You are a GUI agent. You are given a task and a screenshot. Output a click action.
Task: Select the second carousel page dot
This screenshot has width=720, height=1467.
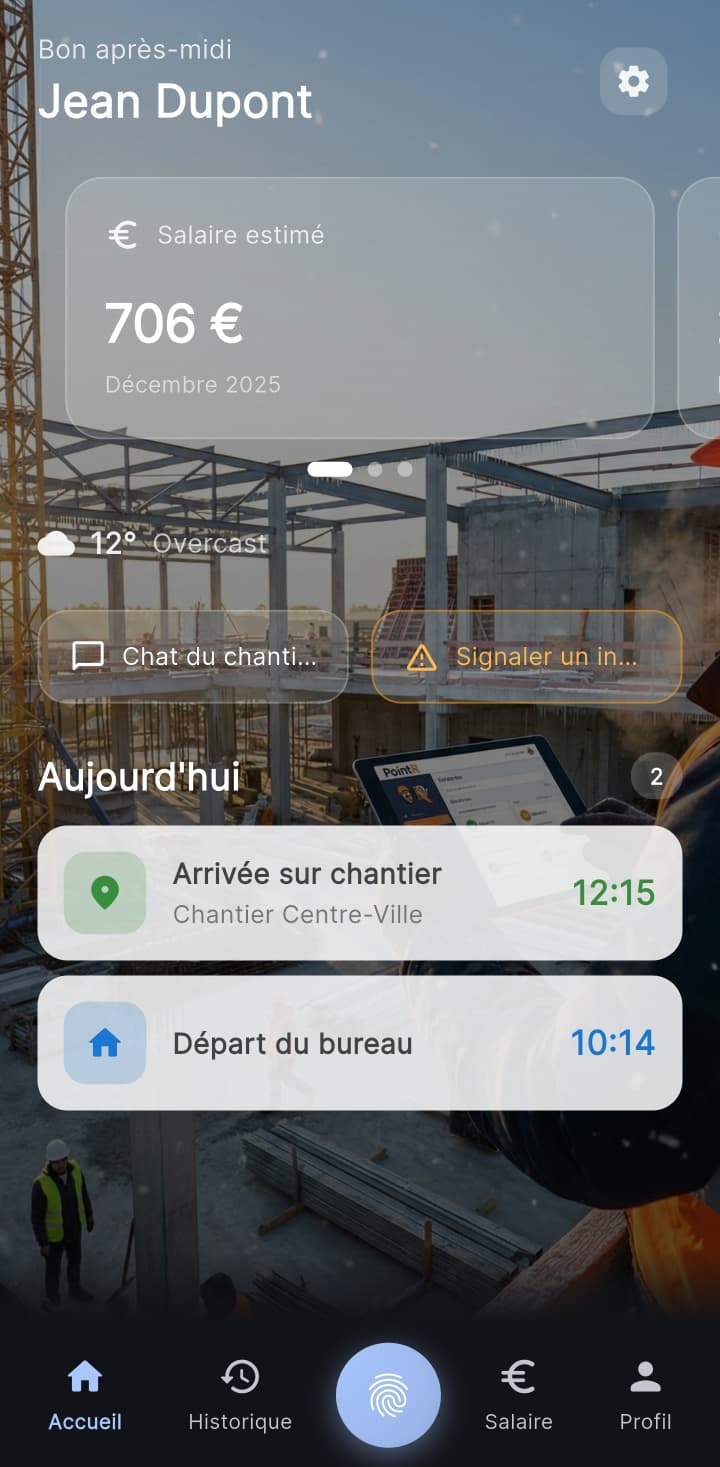tap(376, 468)
